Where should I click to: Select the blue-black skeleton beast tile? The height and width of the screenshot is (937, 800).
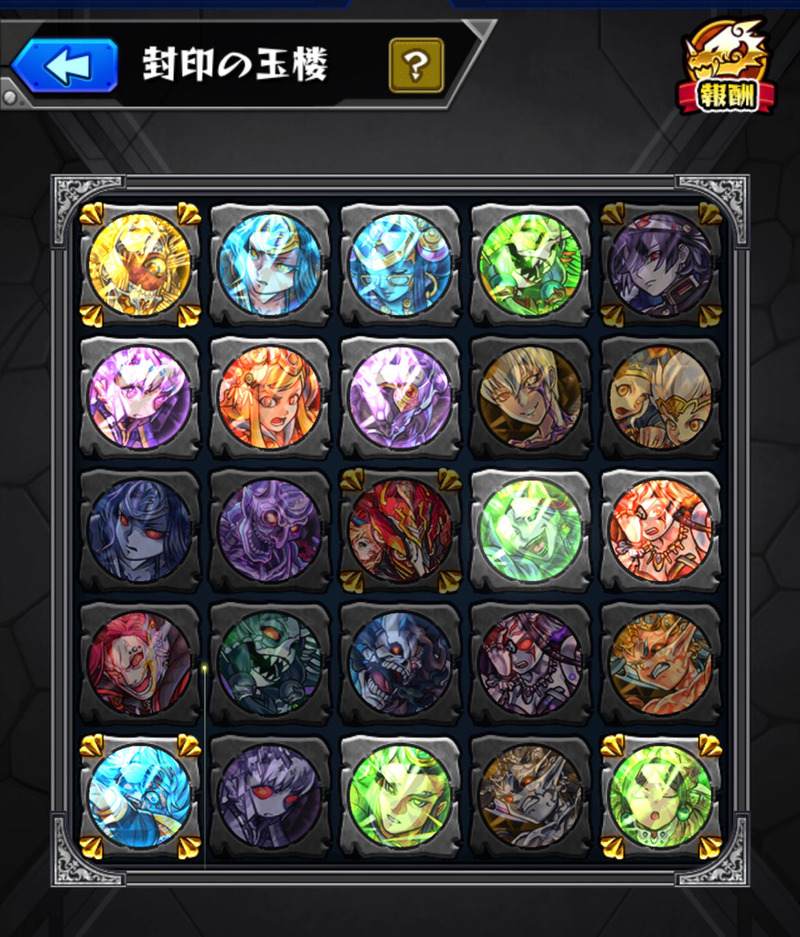(400, 660)
